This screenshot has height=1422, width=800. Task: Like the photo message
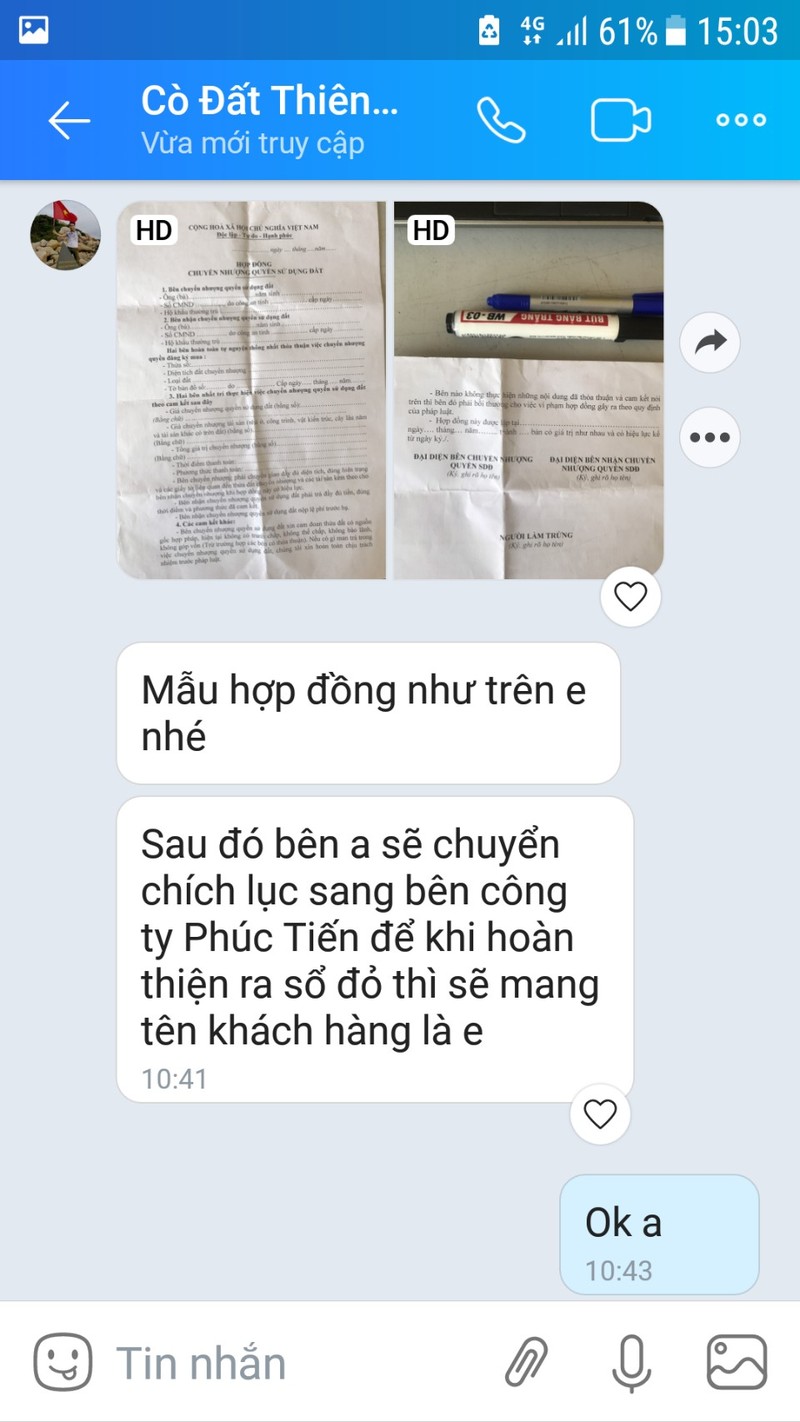(x=630, y=597)
